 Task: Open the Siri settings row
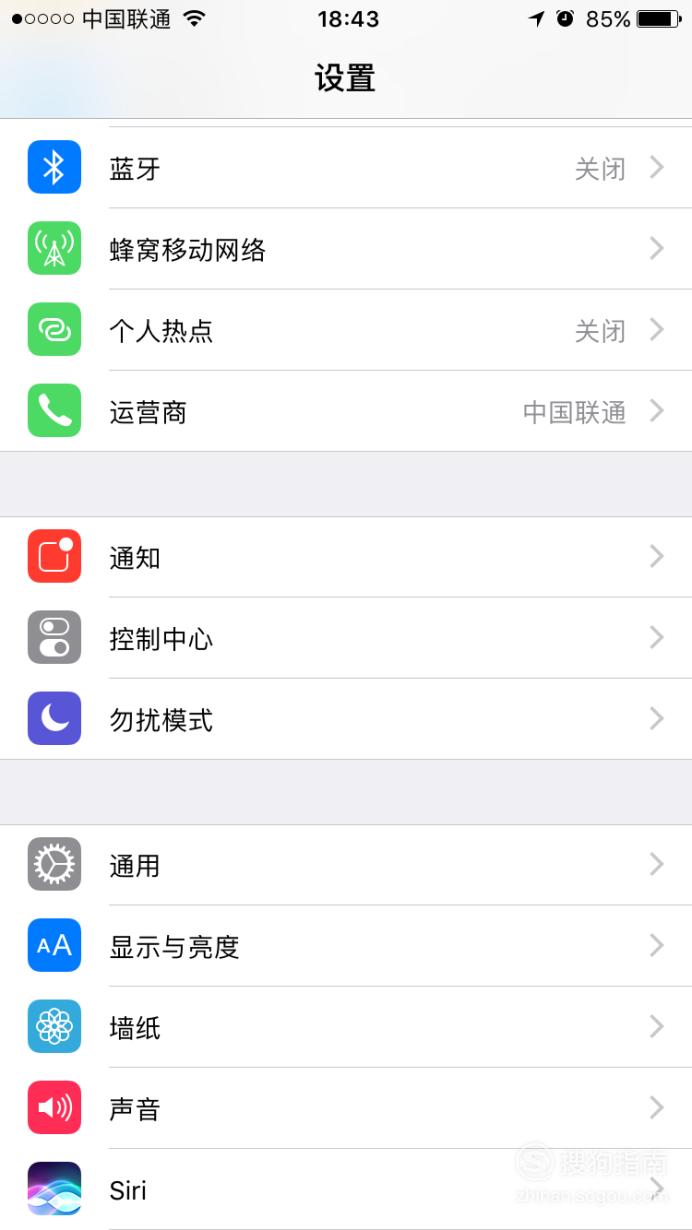point(346,1189)
